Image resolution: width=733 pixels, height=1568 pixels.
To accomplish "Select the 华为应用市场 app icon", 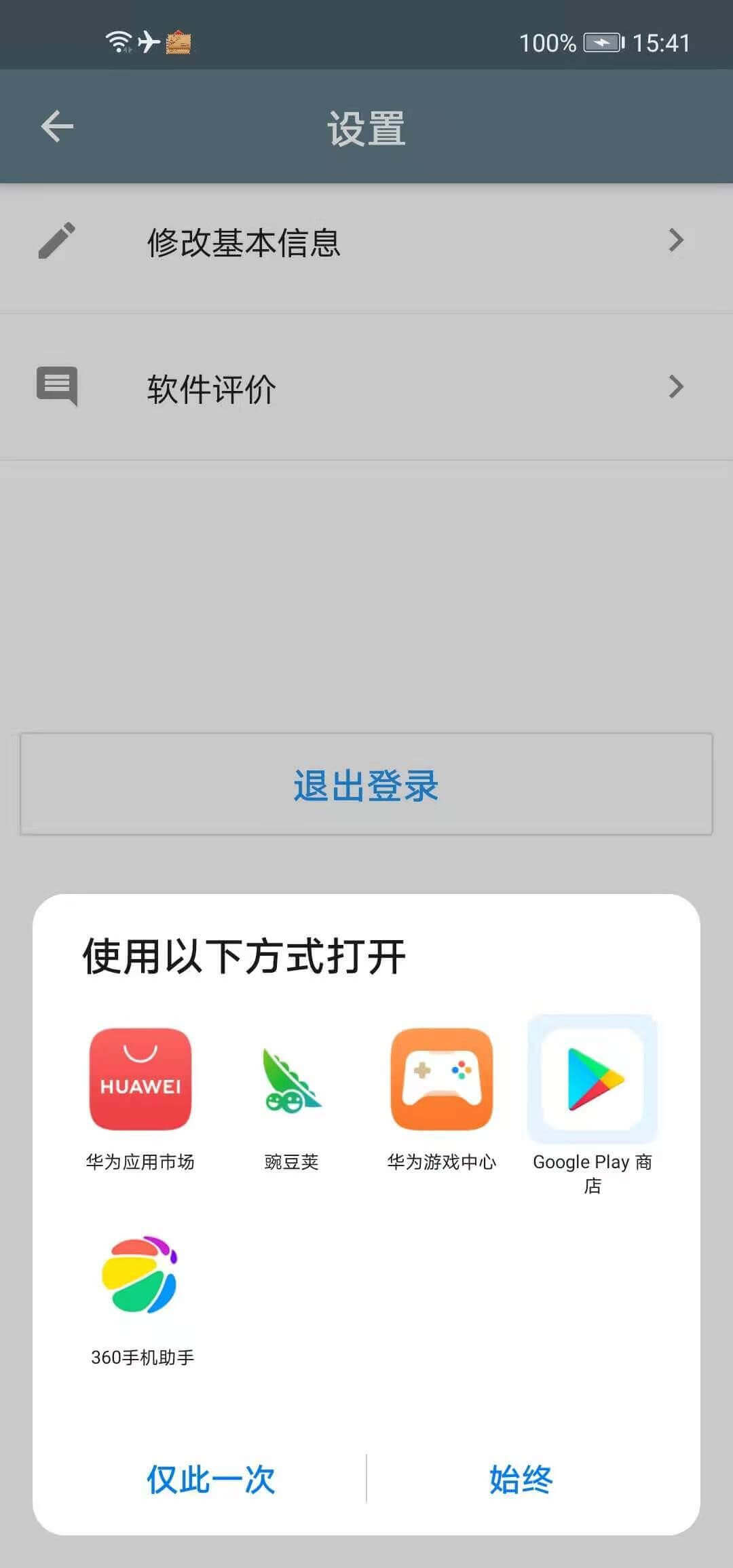I will 140,1079.
